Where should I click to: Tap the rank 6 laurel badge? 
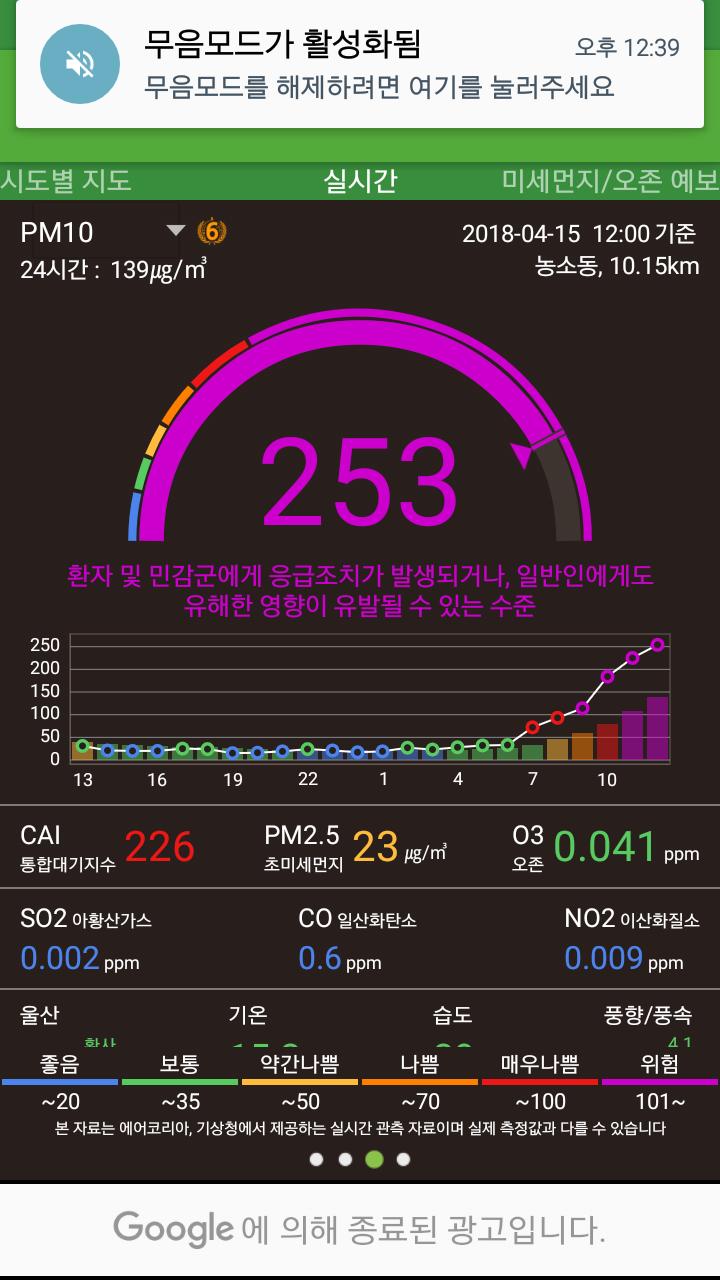[211, 232]
